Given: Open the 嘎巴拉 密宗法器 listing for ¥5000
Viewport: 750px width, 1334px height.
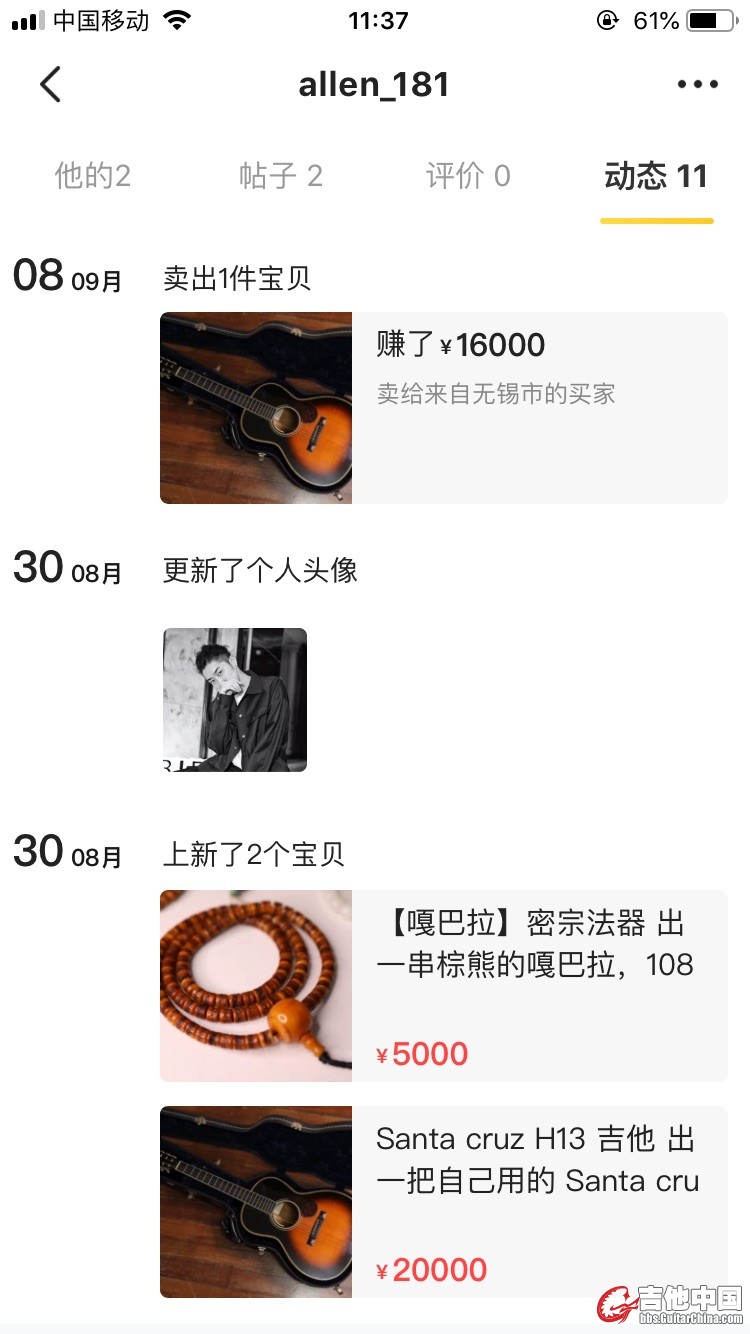Looking at the screenshot, I should 443,986.
